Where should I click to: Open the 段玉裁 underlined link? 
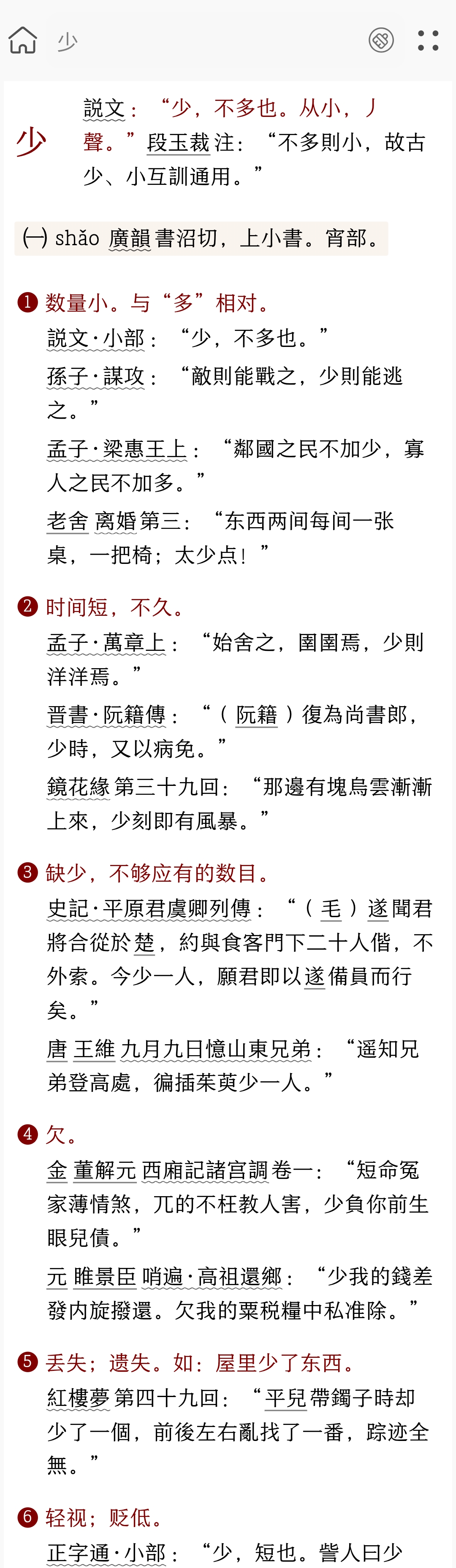(x=178, y=142)
